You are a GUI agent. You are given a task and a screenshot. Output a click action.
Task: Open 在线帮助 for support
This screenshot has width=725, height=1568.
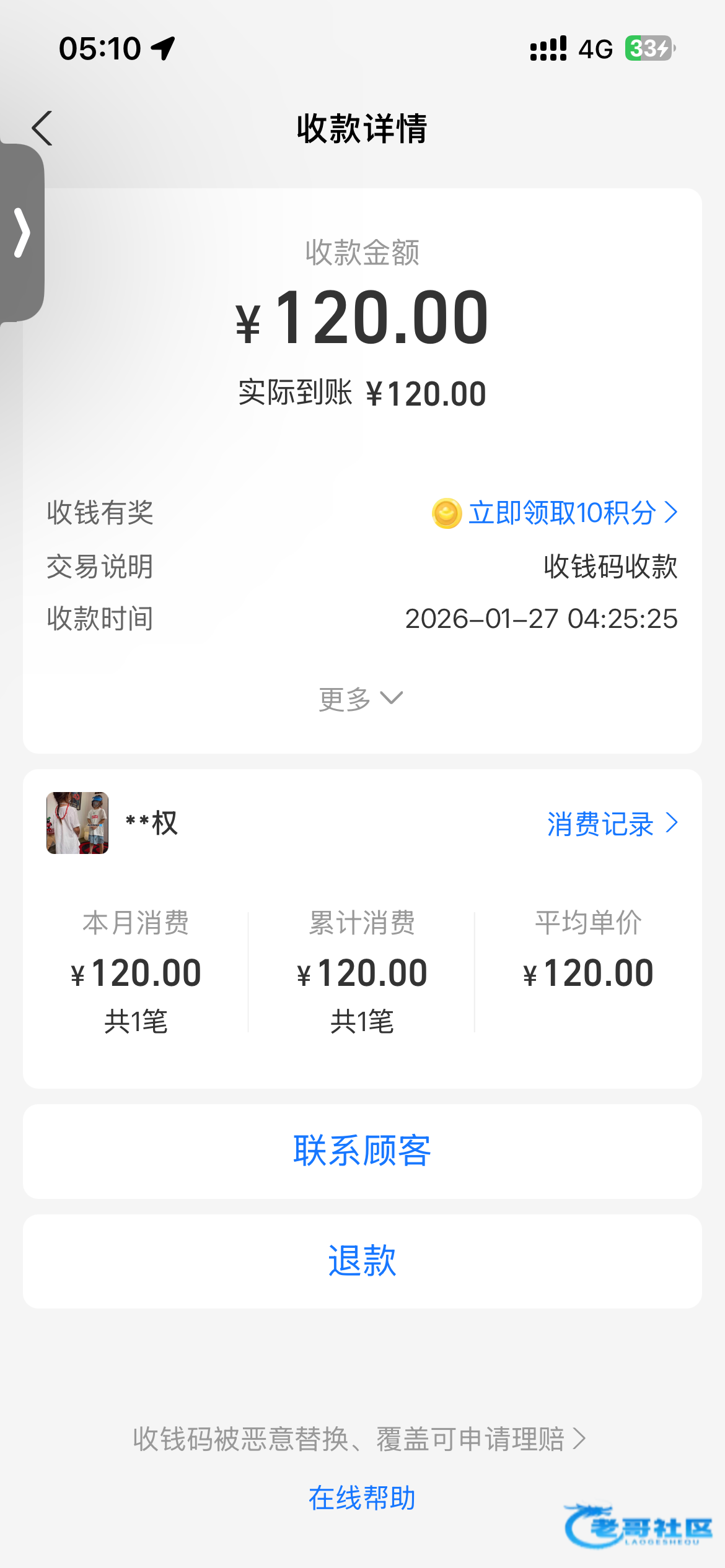pyautogui.click(x=362, y=1498)
